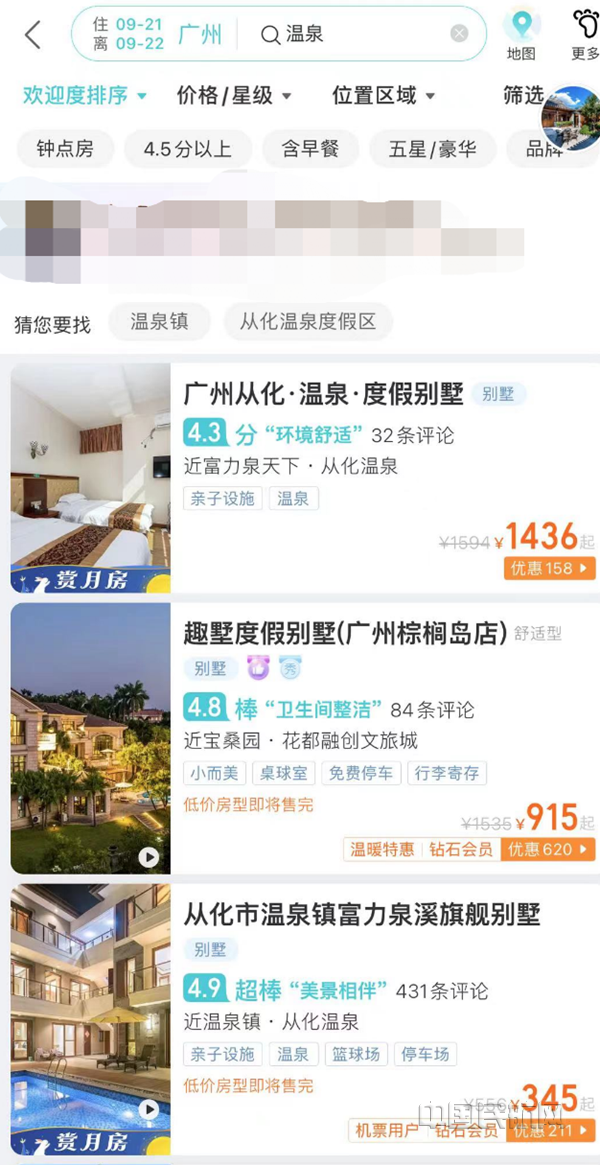Image resolution: width=600 pixels, height=1165 pixels.
Task: Edit the 温泉 search keyword
Action: (340, 34)
